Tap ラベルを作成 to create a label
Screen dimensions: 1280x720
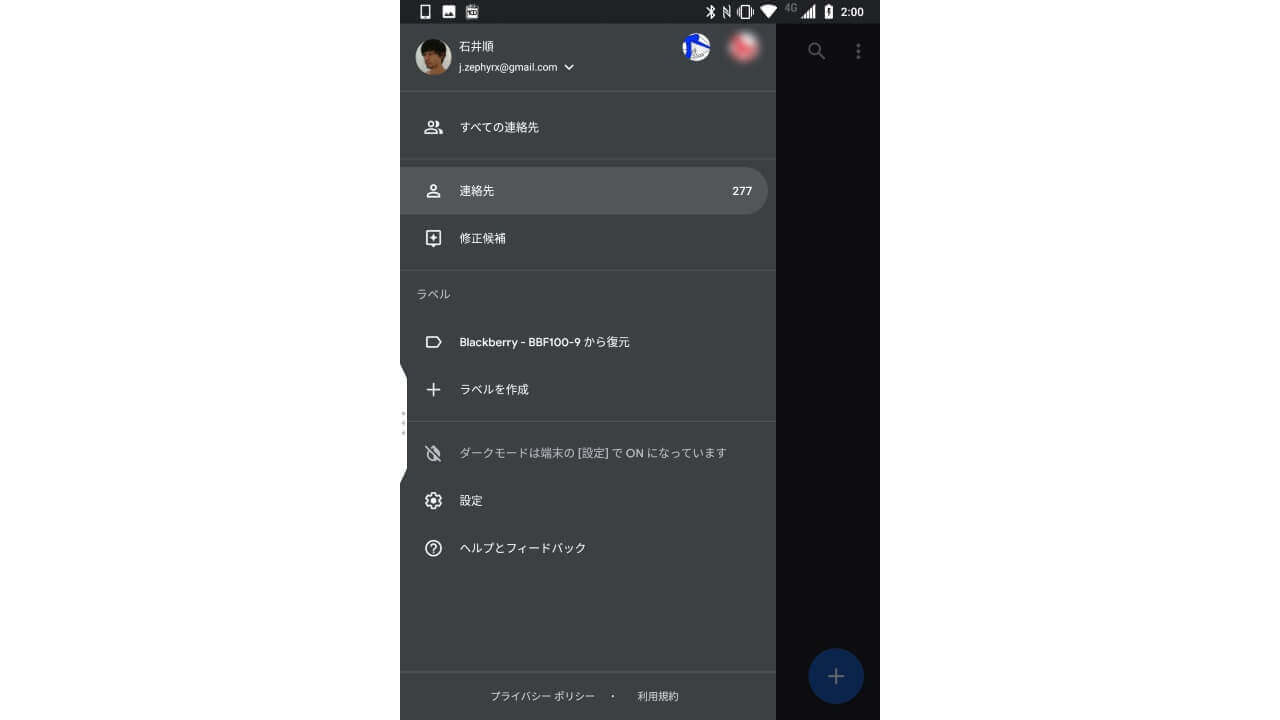(x=494, y=390)
